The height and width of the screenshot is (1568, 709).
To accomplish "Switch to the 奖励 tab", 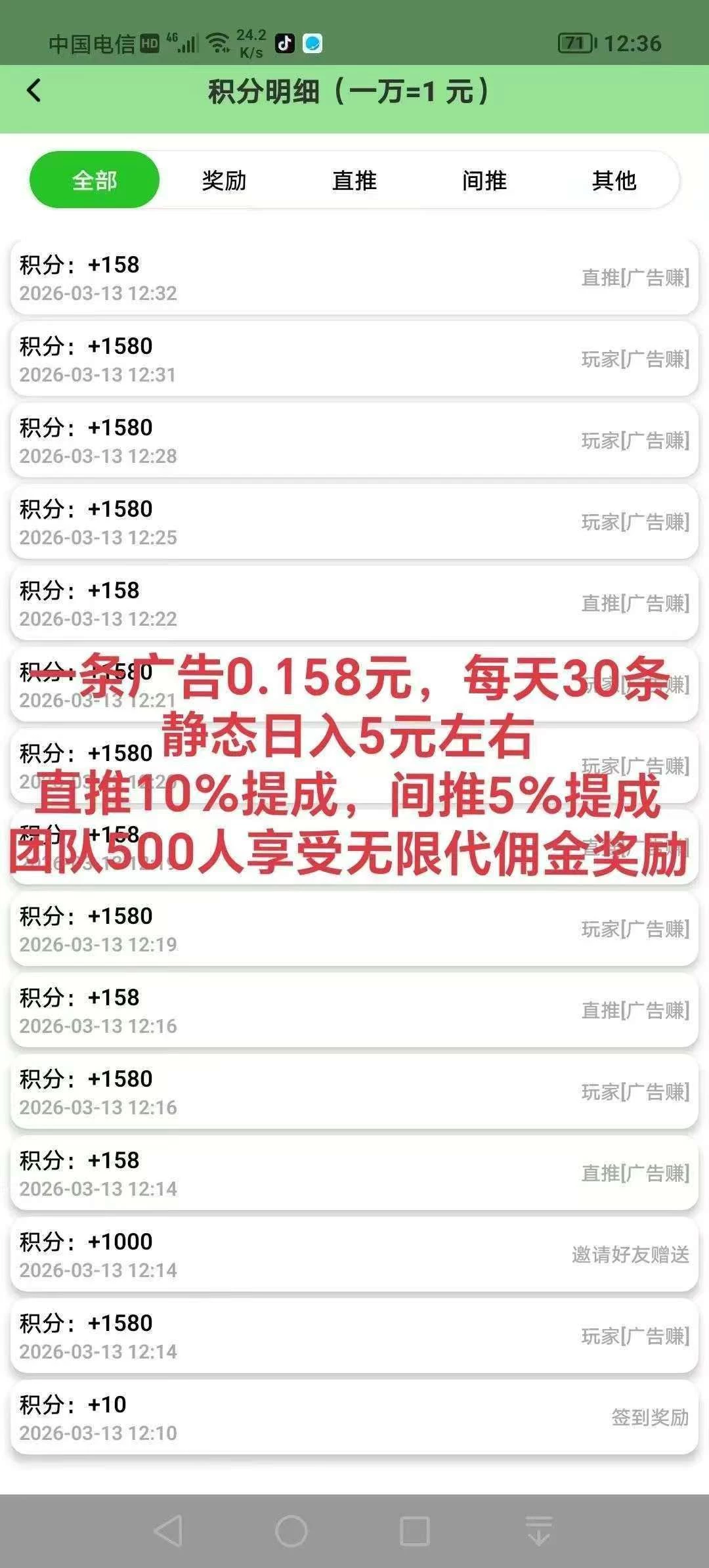I will (x=223, y=182).
